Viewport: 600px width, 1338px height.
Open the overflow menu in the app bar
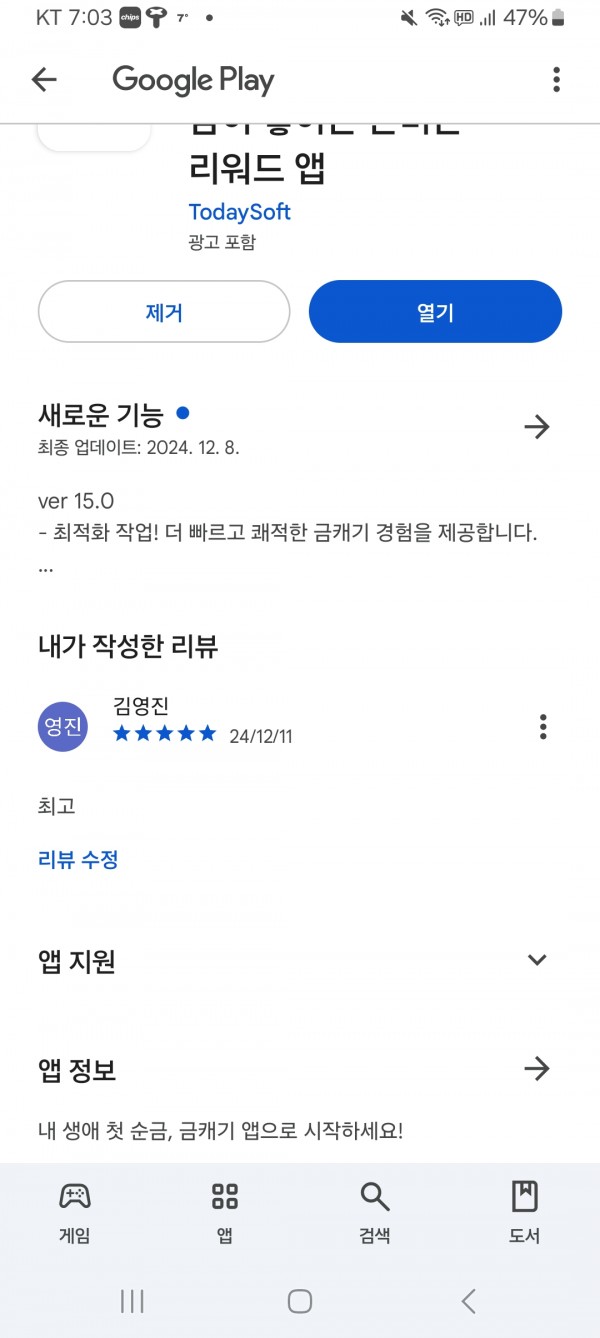click(556, 80)
